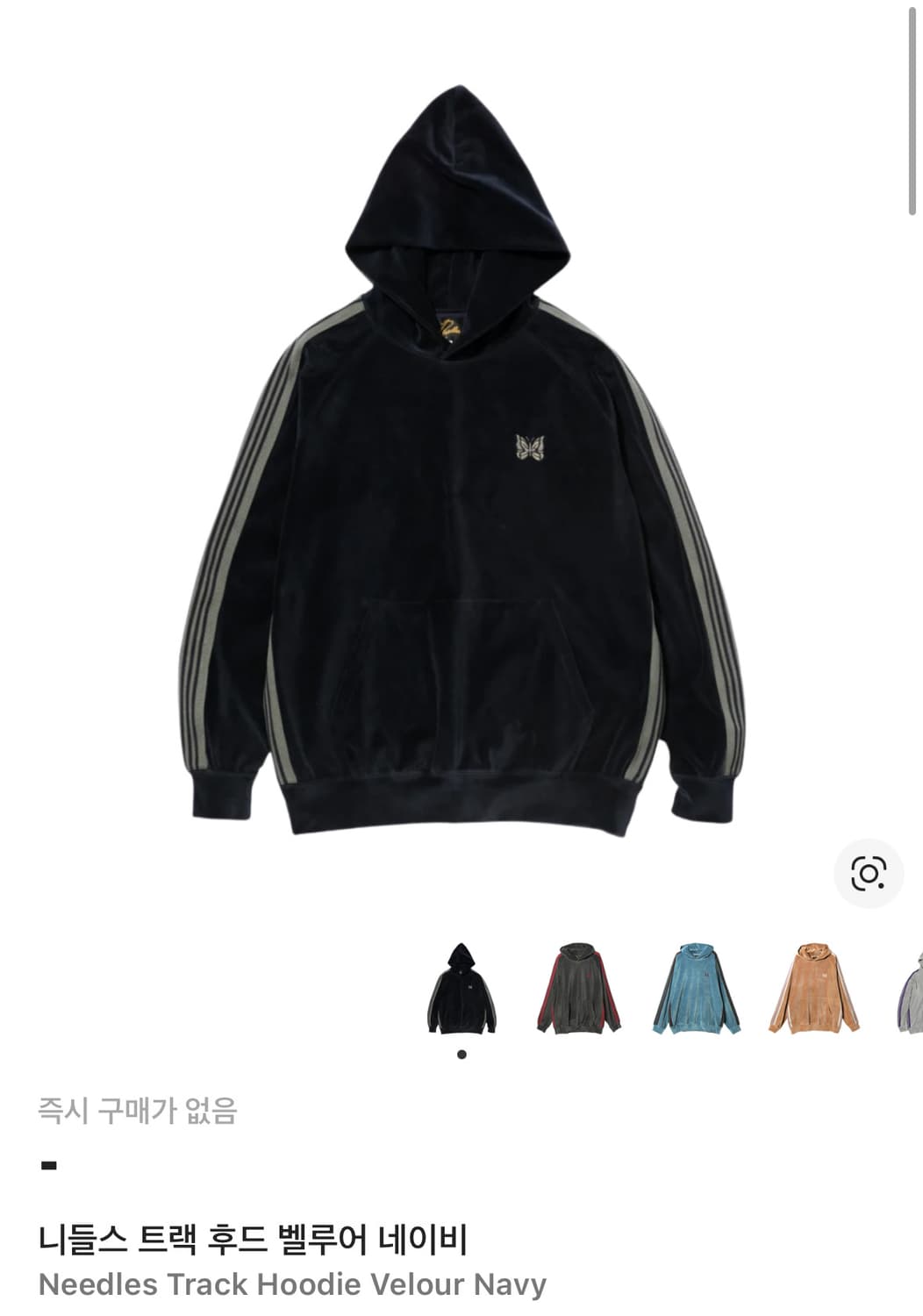Select the charcoal hoodie with red stripes variant
This screenshot has width=923, height=1316.
[577, 990]
